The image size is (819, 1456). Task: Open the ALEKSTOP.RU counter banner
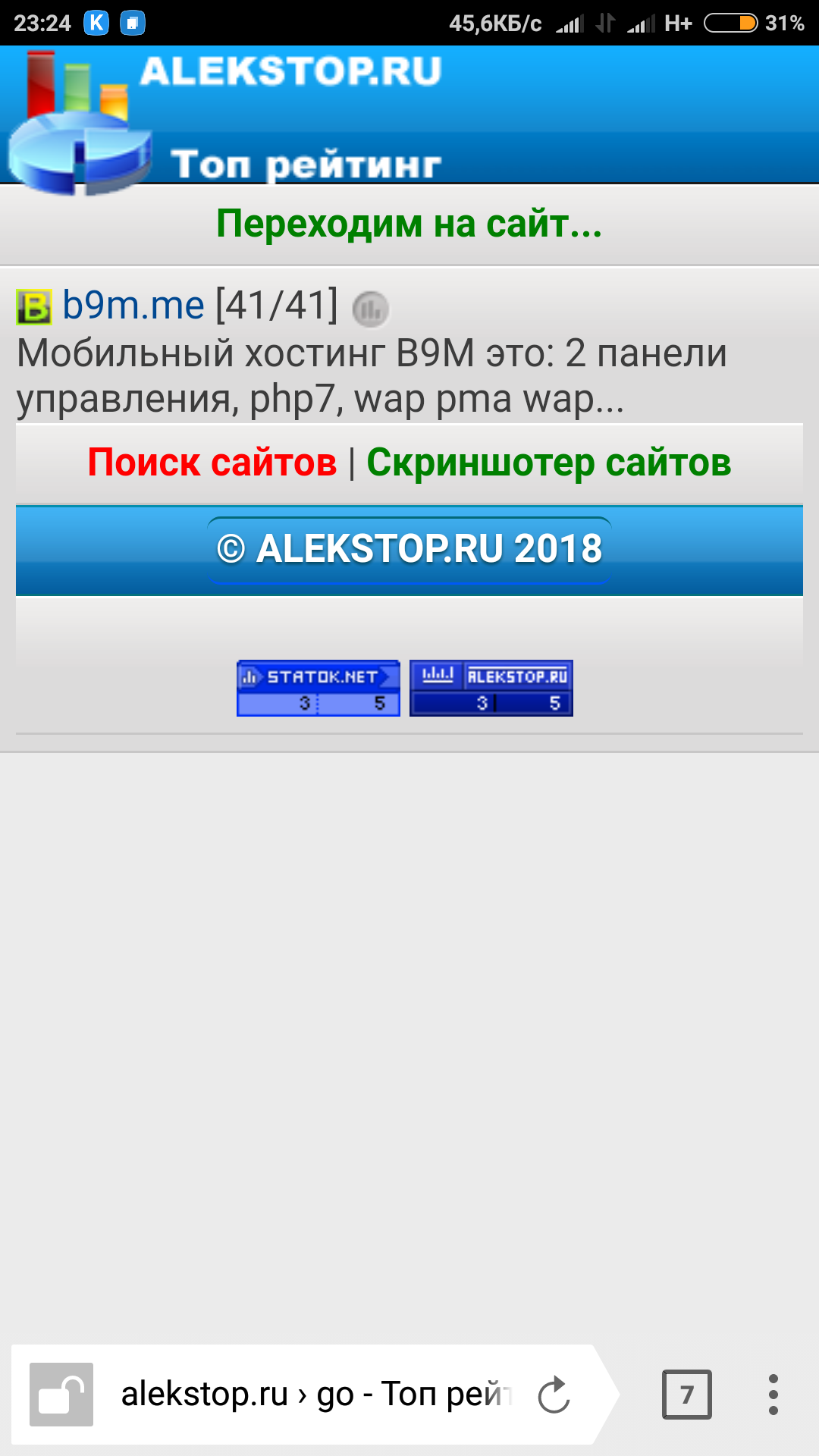pyautogui.click(x=491, y=688)
